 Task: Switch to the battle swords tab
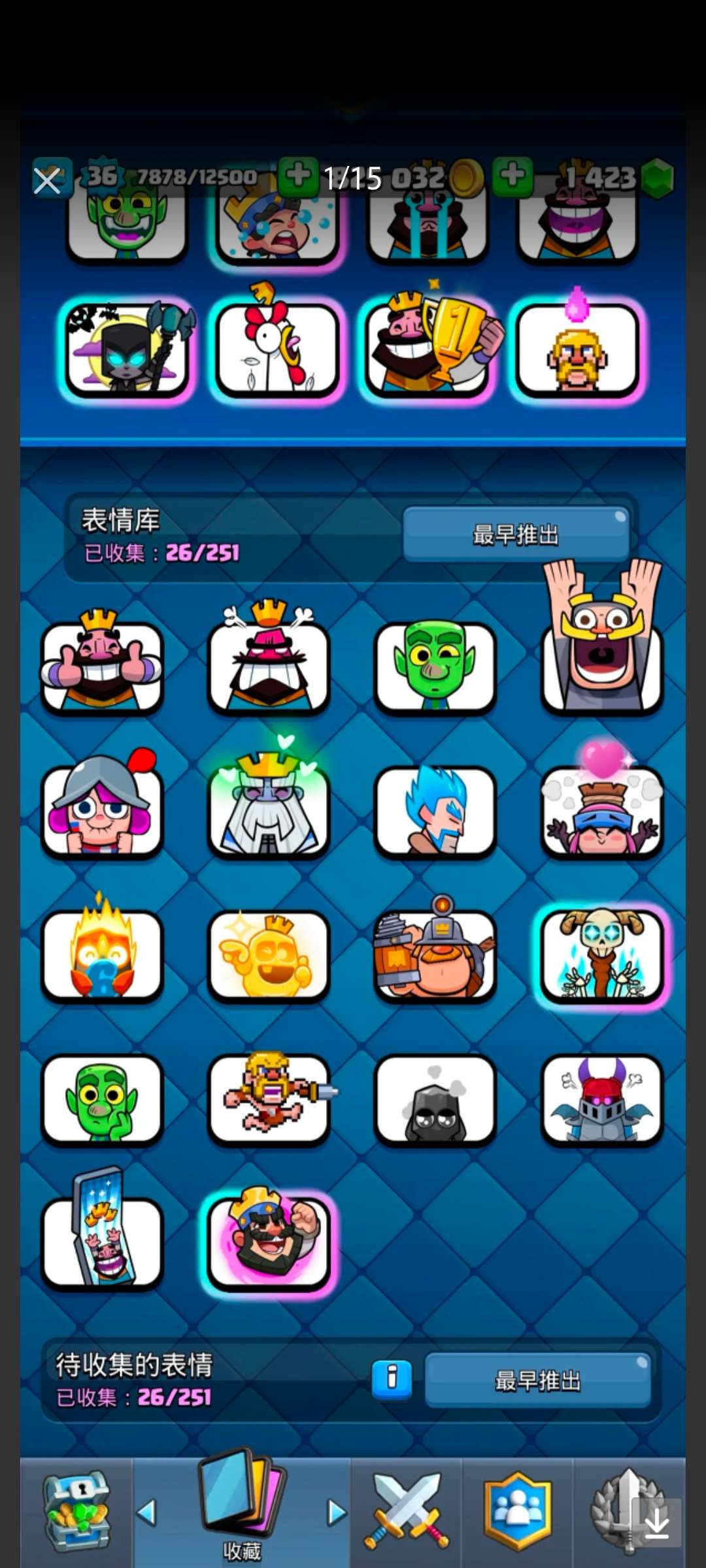point(407,1512)
